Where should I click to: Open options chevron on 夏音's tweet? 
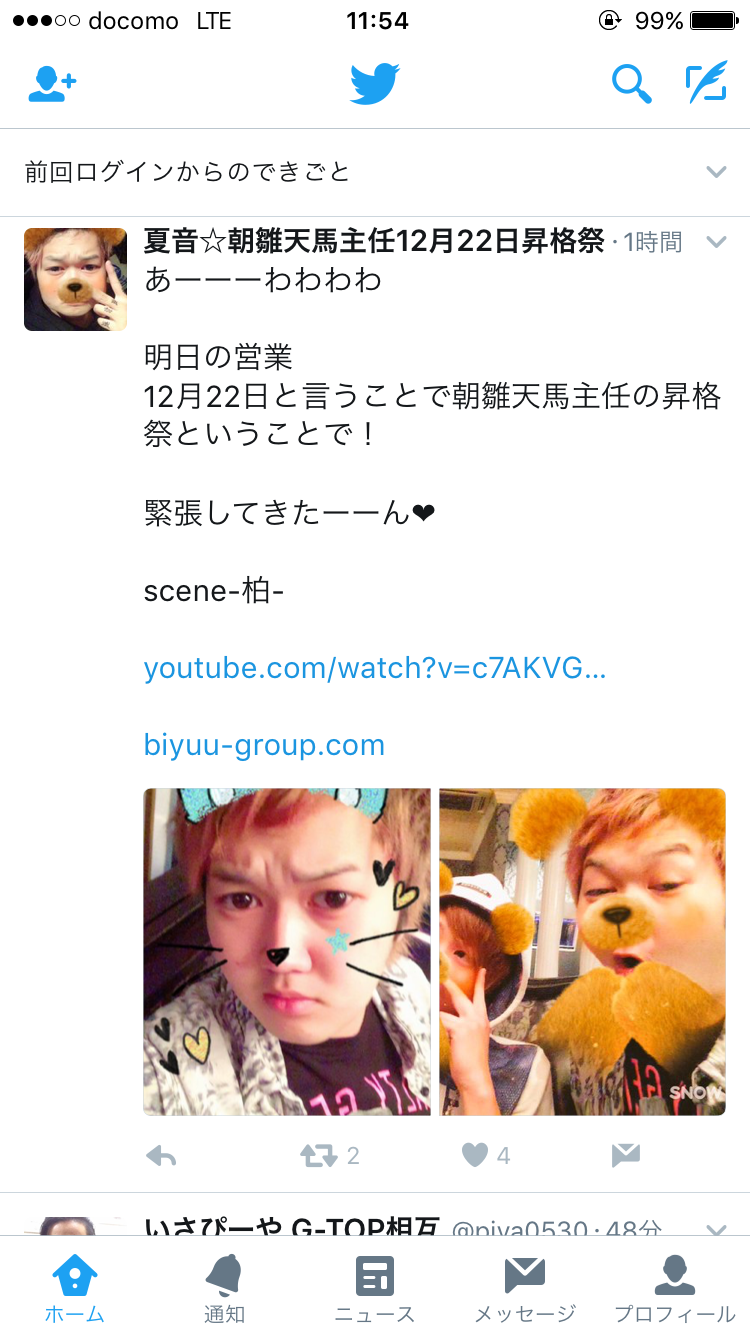click(x=715, y=242)
